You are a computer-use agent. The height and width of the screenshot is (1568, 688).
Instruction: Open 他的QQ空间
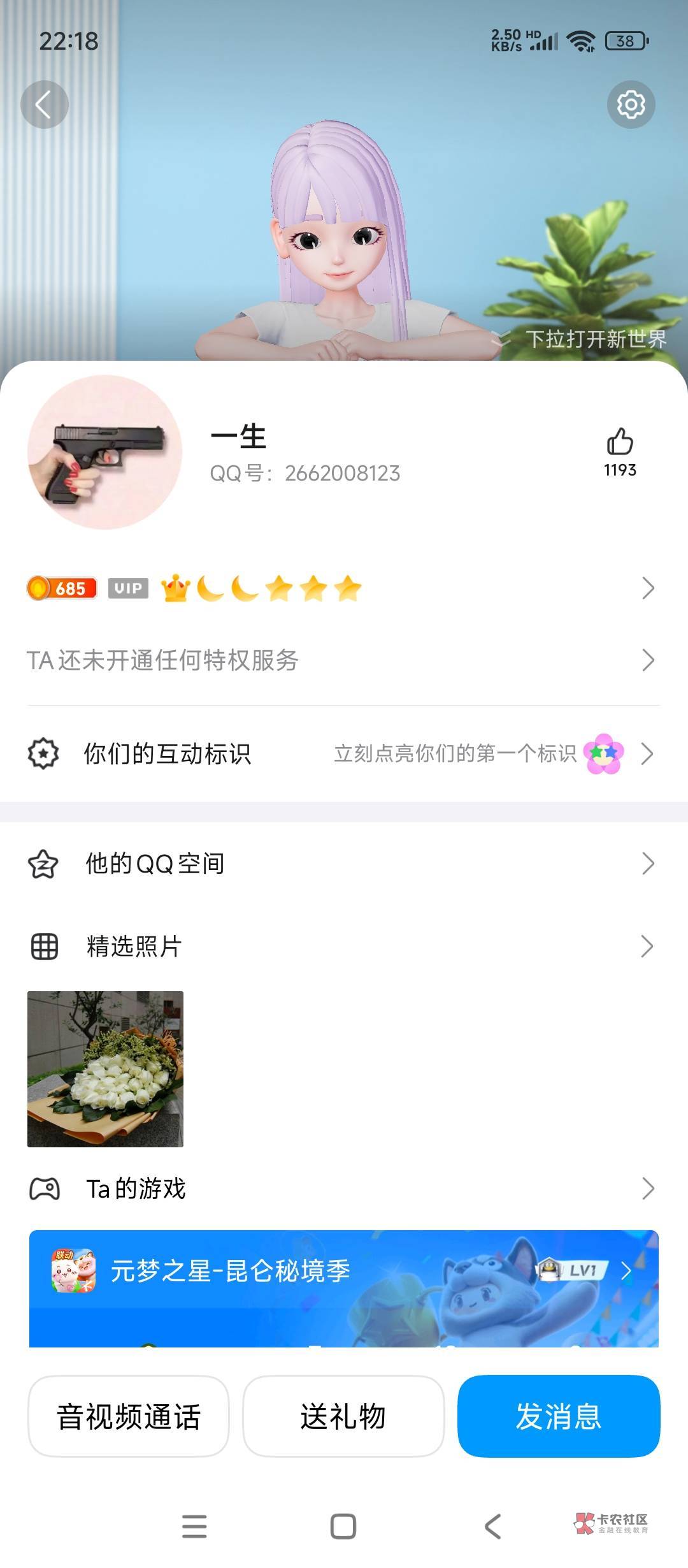pyautogui.click(x=344, y=864)
